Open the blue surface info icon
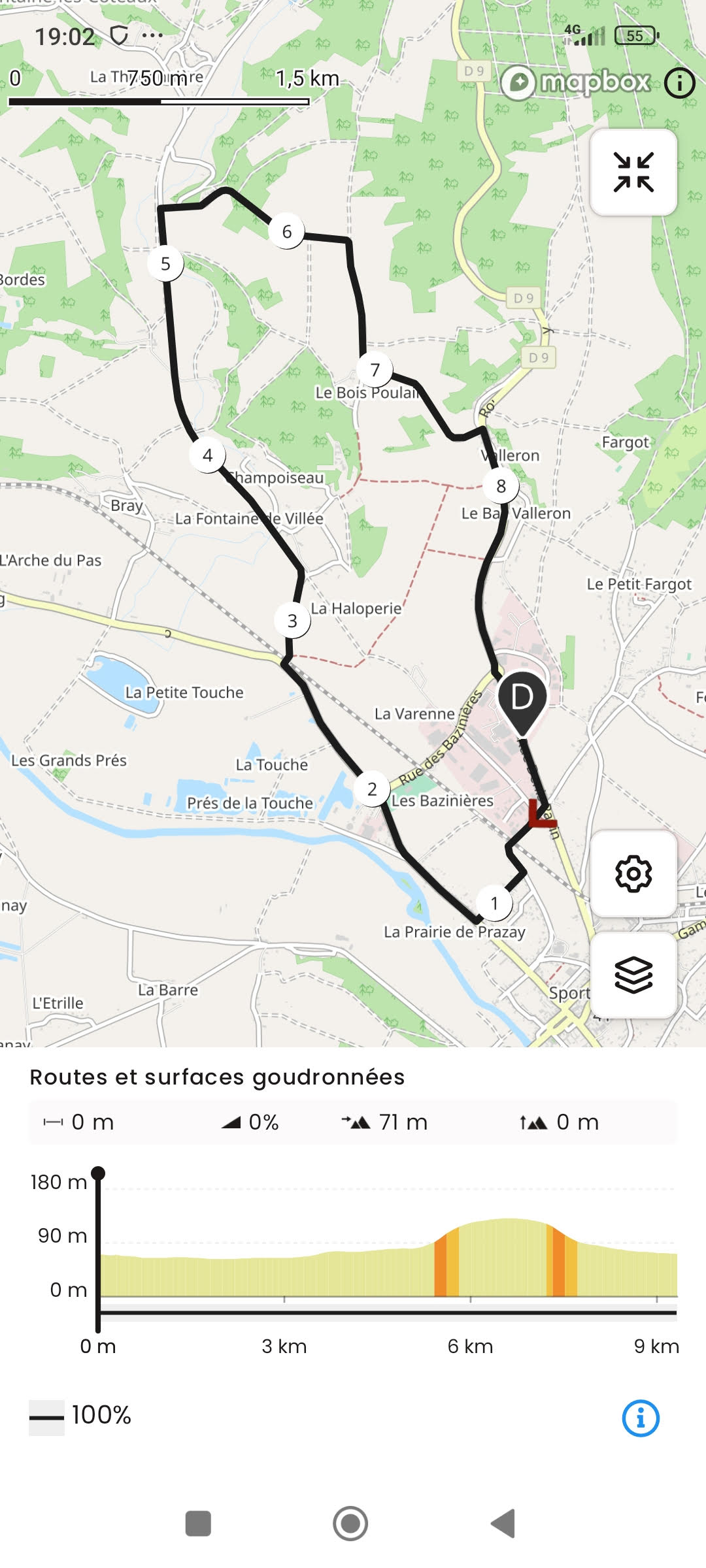The height and width of the screenshot is (1568, 706). click(x=641, y=1418)
